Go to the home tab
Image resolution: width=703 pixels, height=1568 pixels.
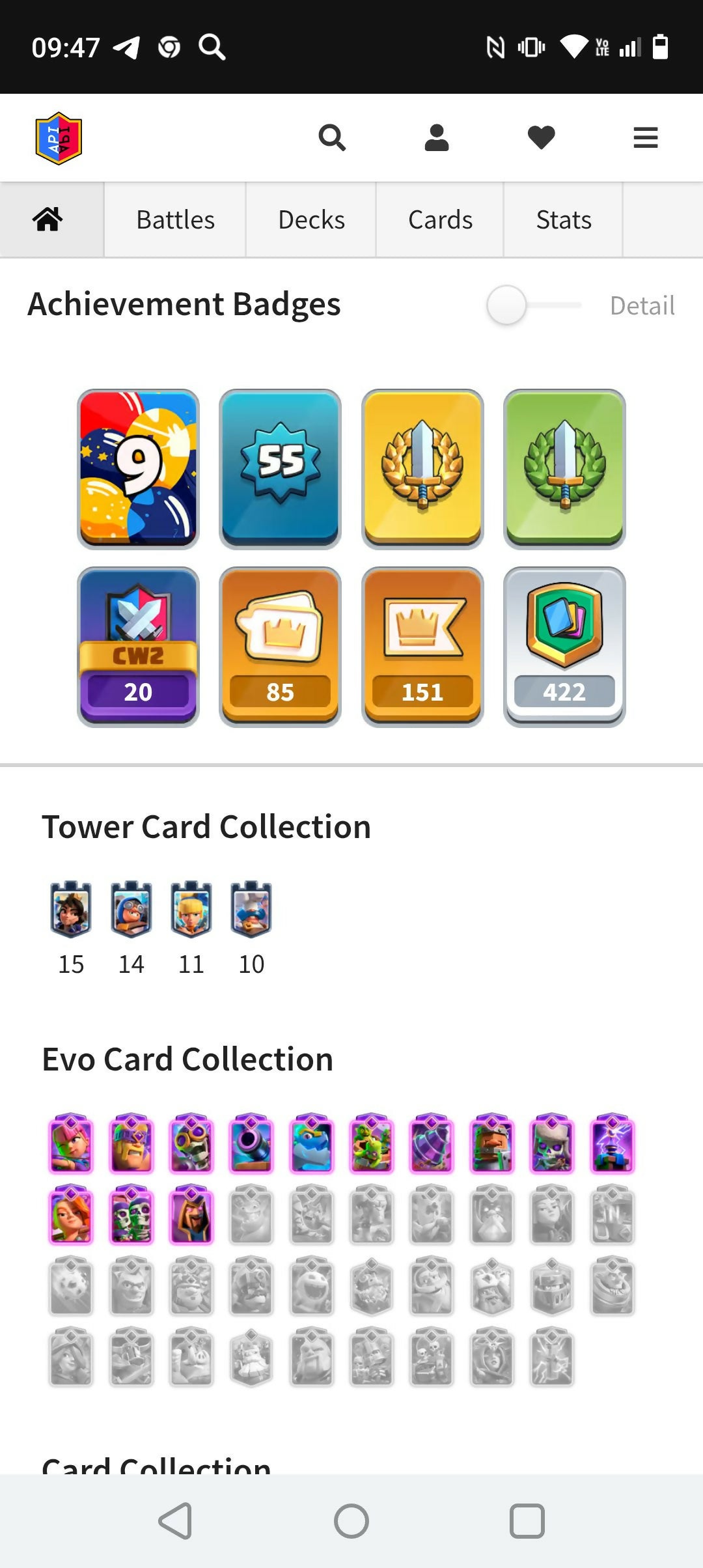click(x=48, y=219)
